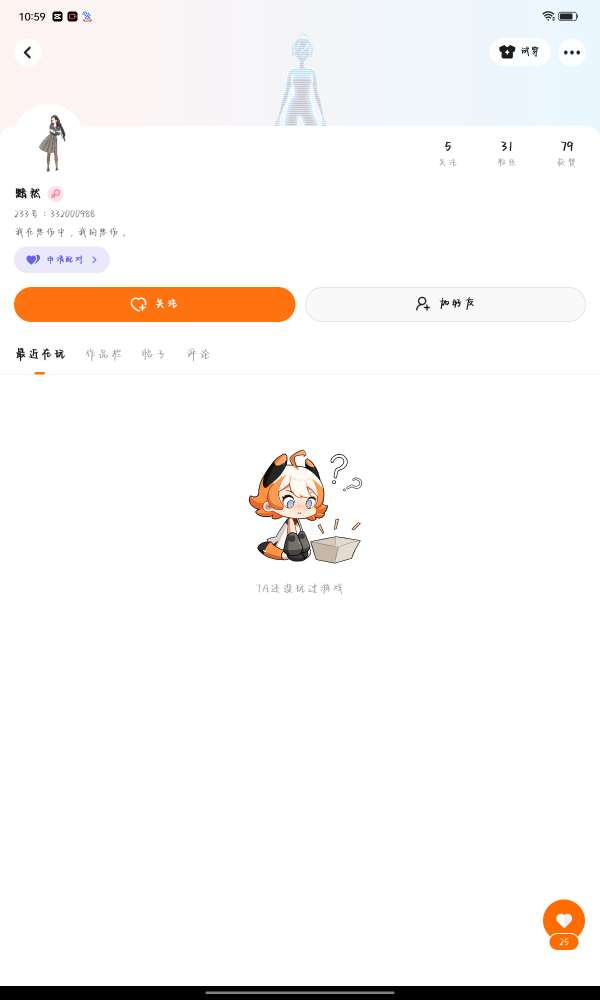This screenshot has width=600, height=1000.
Task: Switch to the 评论 comments tab
Action: tap(198, 354)
